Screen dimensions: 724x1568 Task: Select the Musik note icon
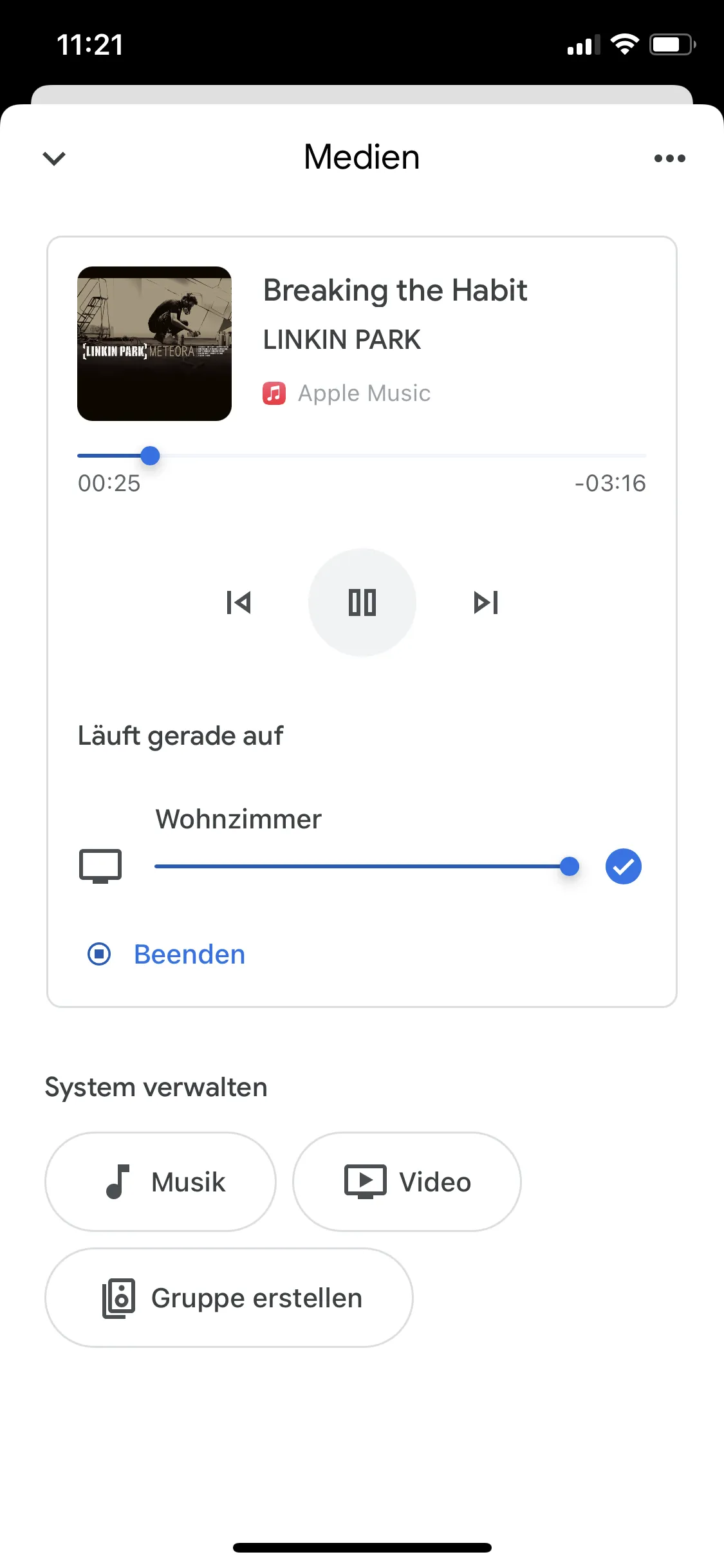pyautogui.click(x=120, y=1181)
